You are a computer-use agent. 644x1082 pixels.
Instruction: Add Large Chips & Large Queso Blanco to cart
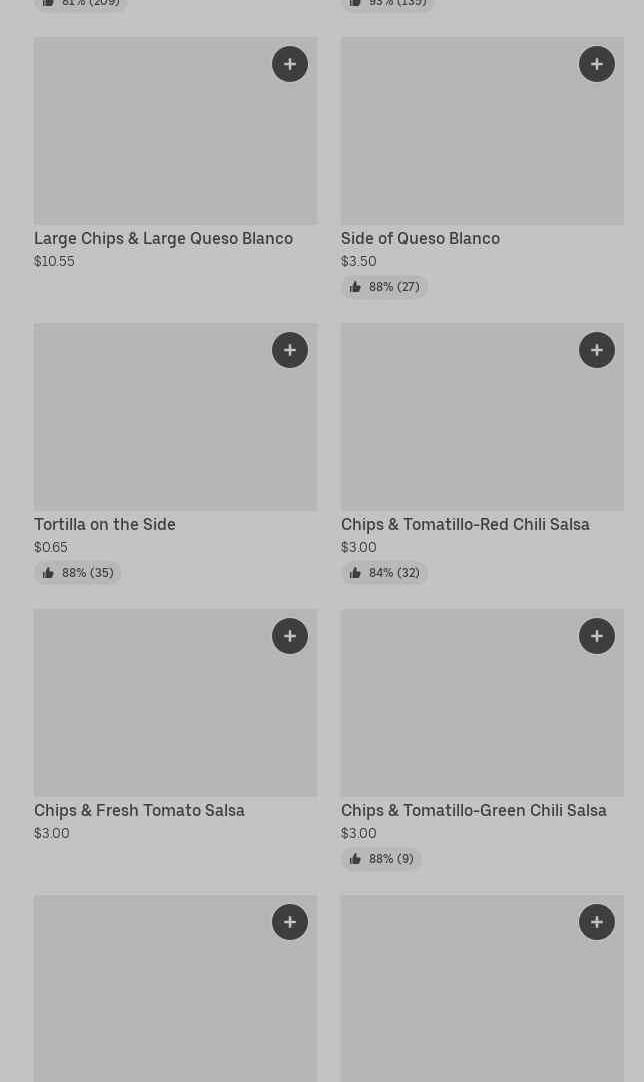point(290,64)
